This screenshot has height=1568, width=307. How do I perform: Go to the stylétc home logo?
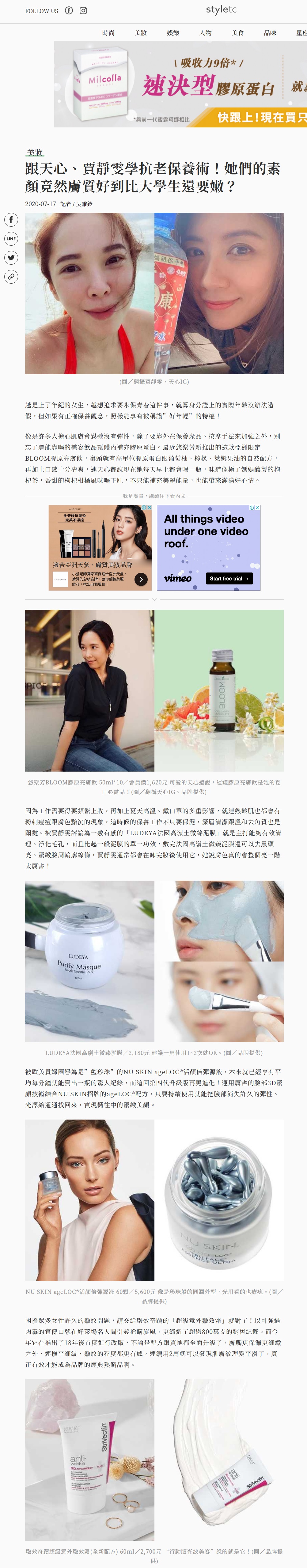pyautogui.click(x=221, y=10)
